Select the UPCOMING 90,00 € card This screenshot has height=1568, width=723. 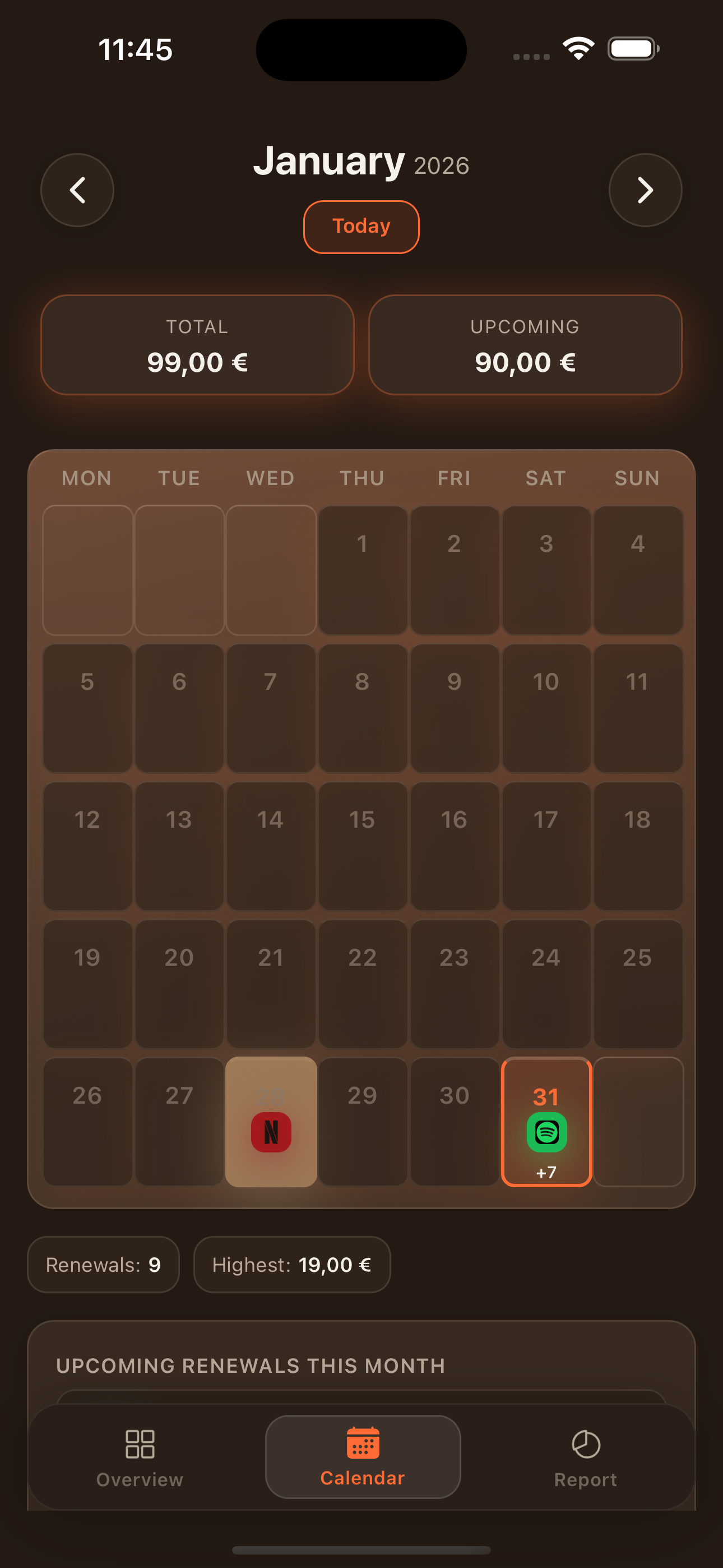(x=525, y=344)
